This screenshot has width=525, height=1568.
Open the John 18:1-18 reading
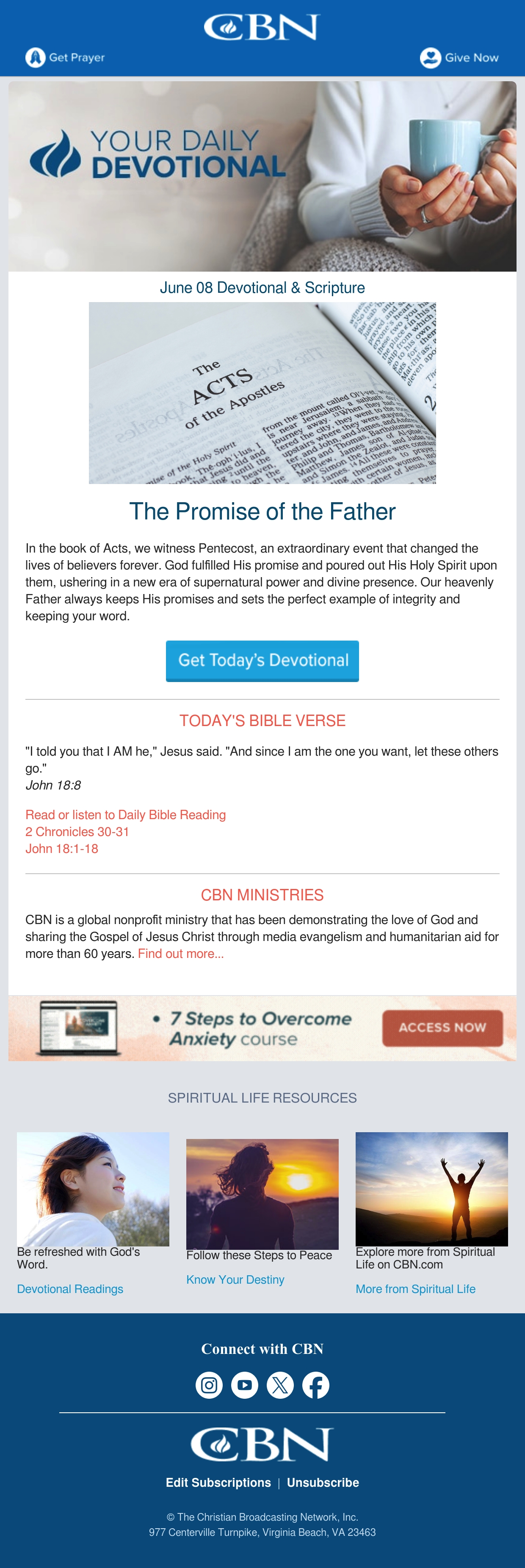tap(61, 848)
